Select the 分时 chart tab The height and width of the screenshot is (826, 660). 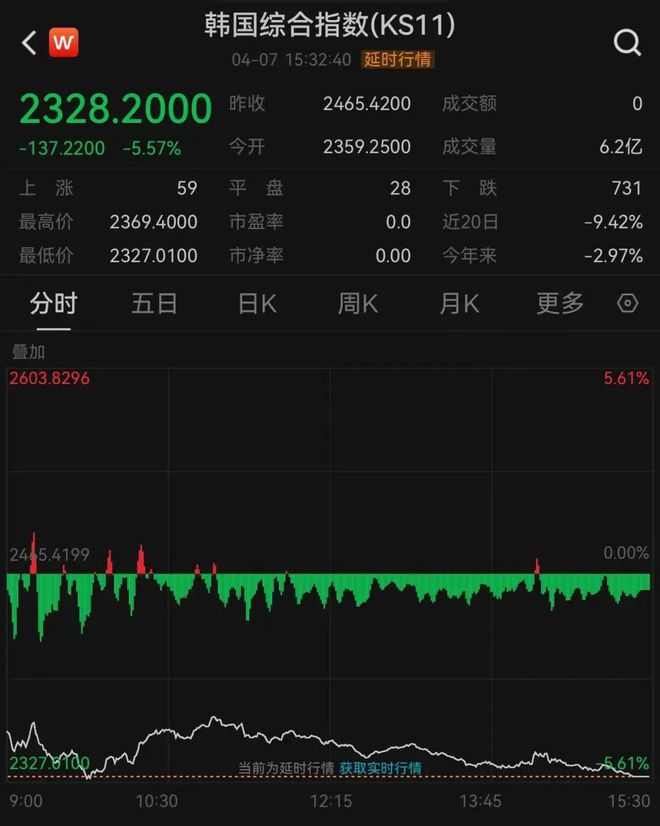click(x=53, y=303)
